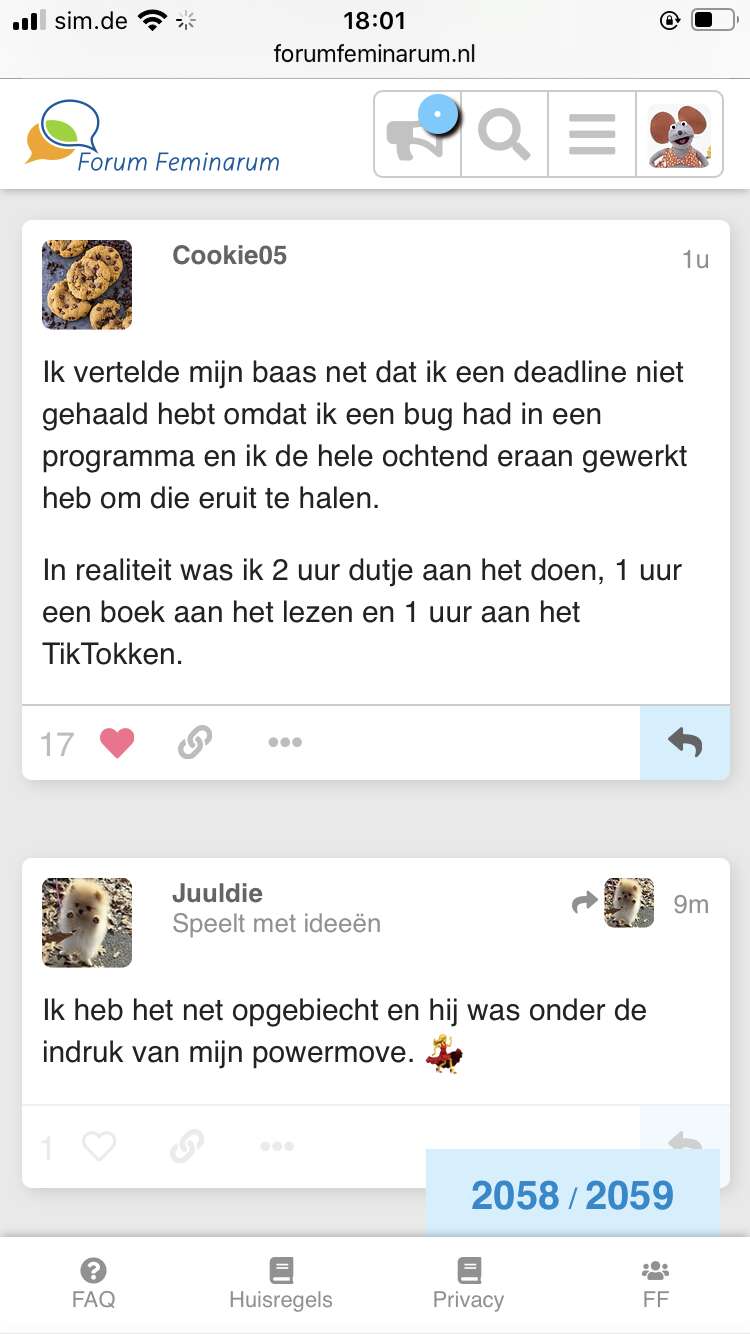Copy the link to Juuldie's reply

point(187,1146)
